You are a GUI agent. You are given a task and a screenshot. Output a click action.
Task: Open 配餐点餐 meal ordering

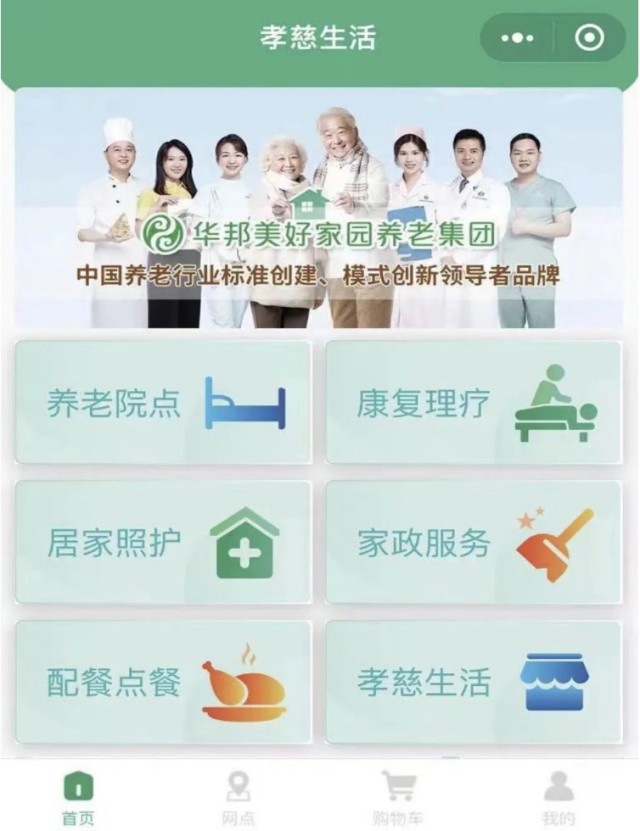[x=163, y=682]
